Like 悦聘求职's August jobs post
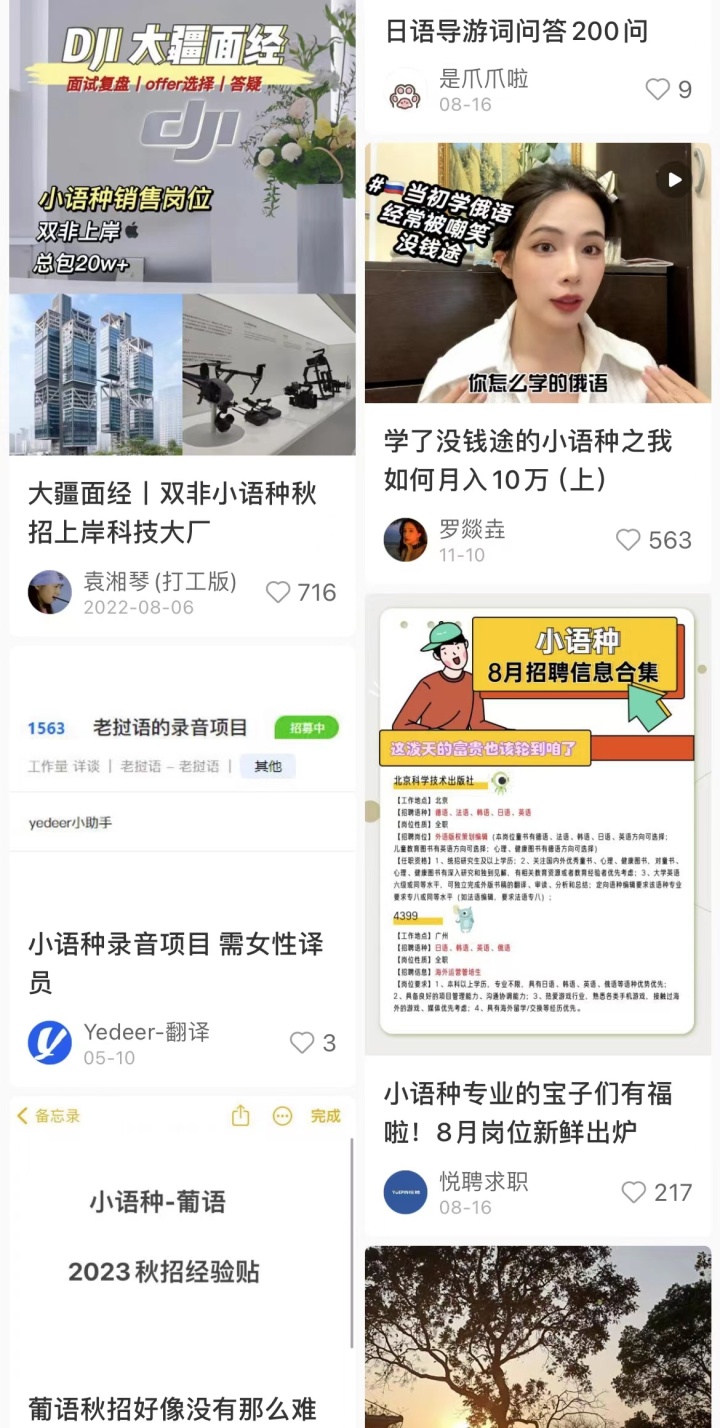 [x=634, y=1192]
